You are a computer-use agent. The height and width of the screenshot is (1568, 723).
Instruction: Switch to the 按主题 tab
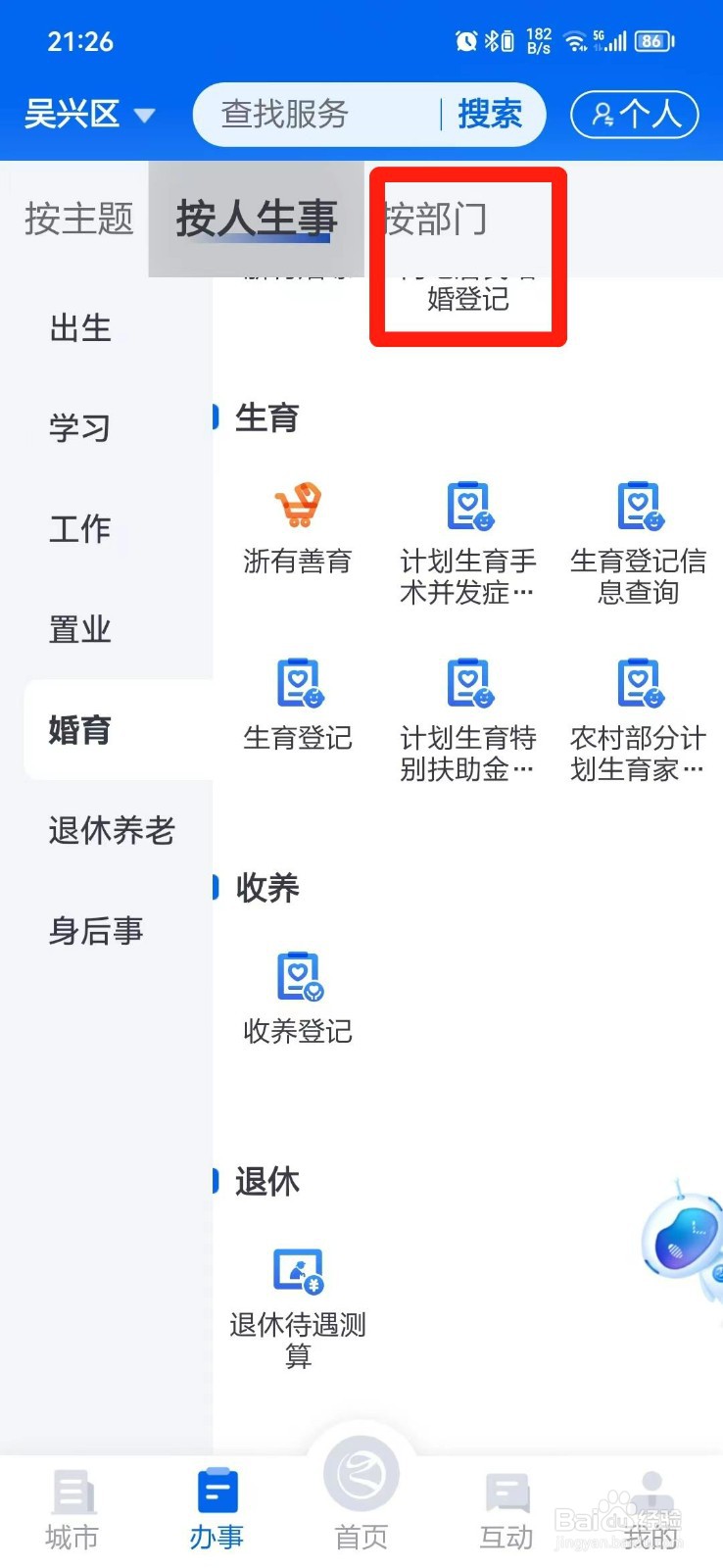point(79,220)
